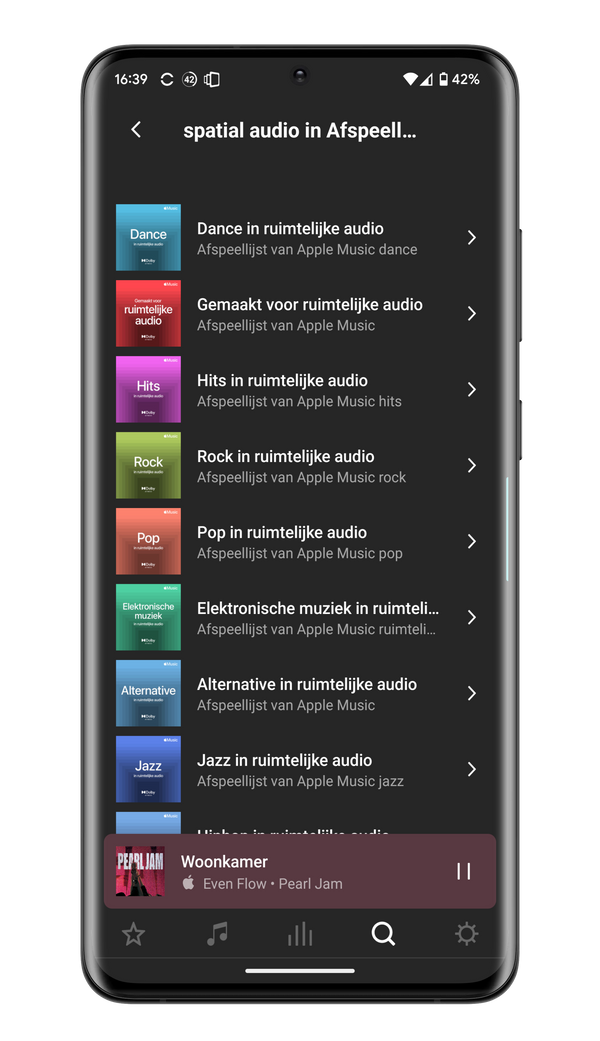
Task: Open Pop in ruimtelijke audio playlist
Action: click(x=300, y=542)
